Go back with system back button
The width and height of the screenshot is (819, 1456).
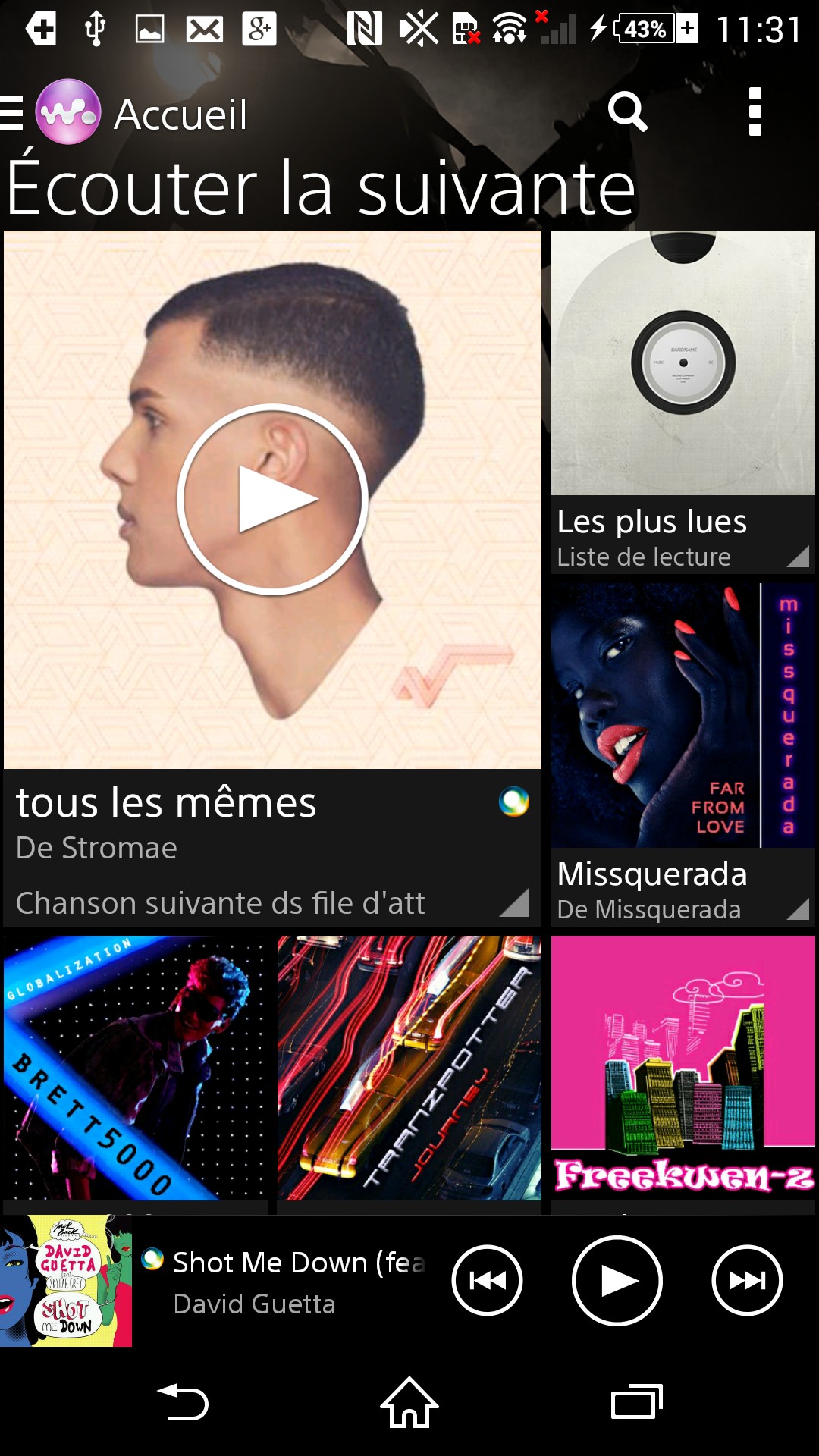183,1402
